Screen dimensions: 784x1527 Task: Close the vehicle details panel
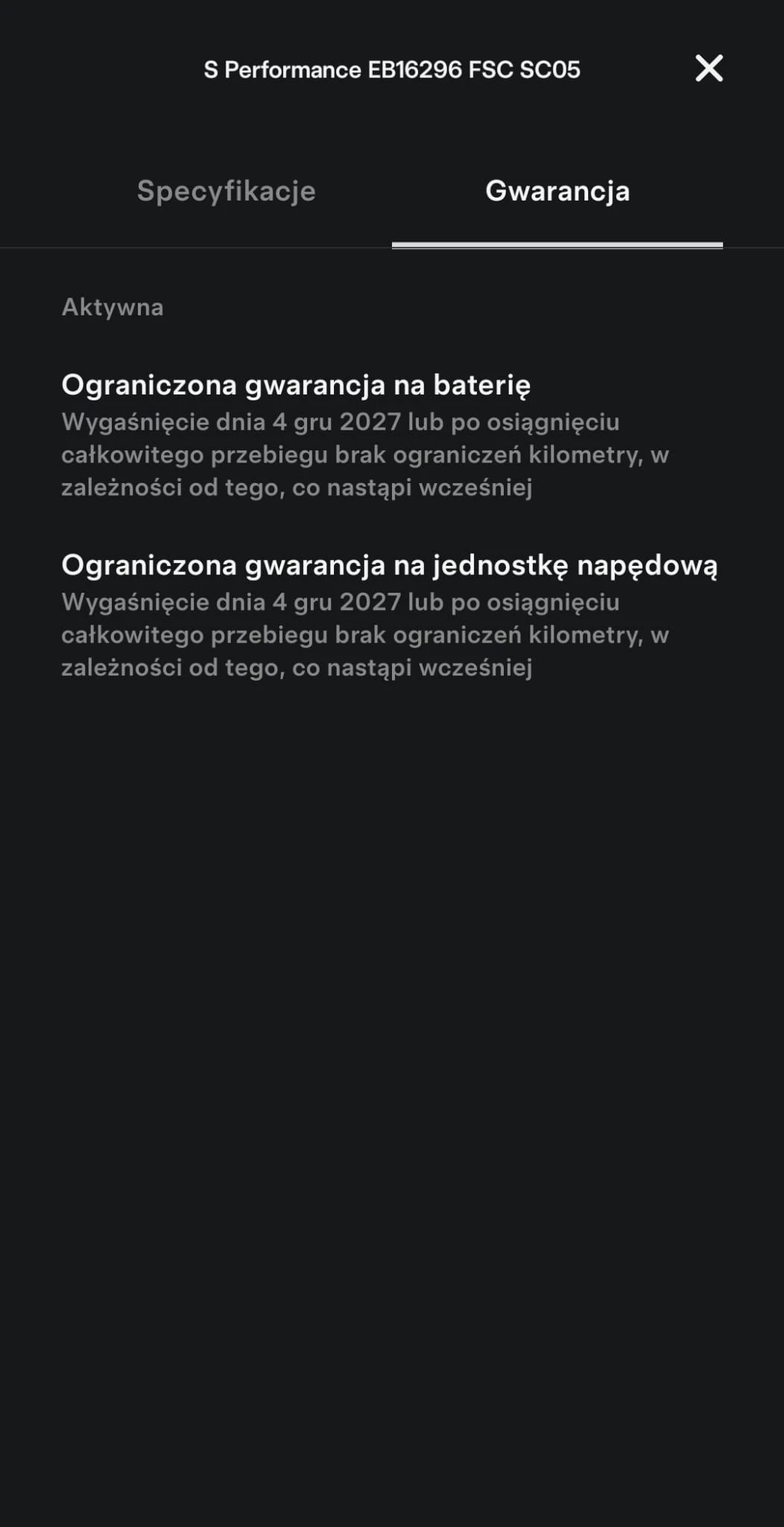709,69
